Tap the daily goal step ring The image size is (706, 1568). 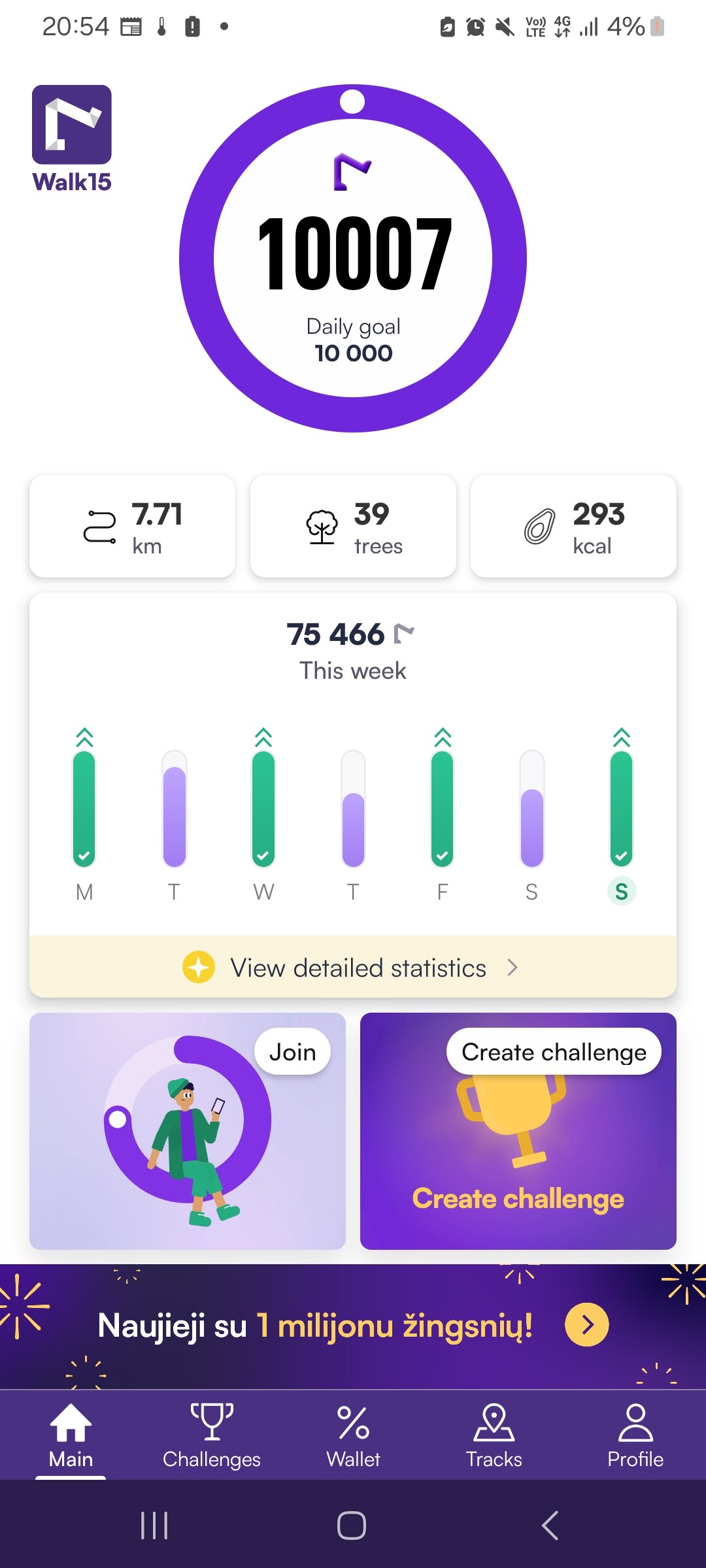(x=353, y=258)
